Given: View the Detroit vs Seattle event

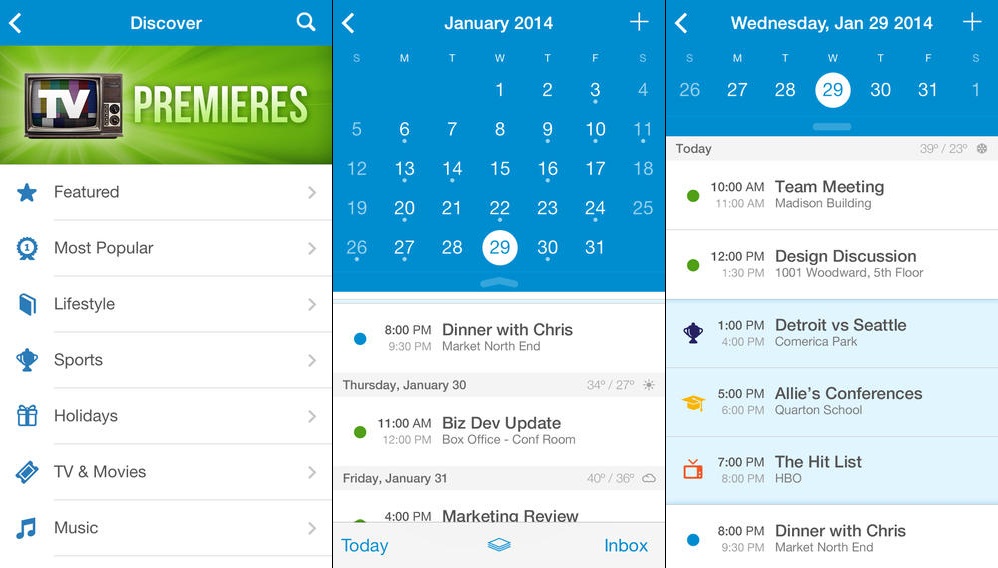Looking at the screenshot, I should 830,333.
